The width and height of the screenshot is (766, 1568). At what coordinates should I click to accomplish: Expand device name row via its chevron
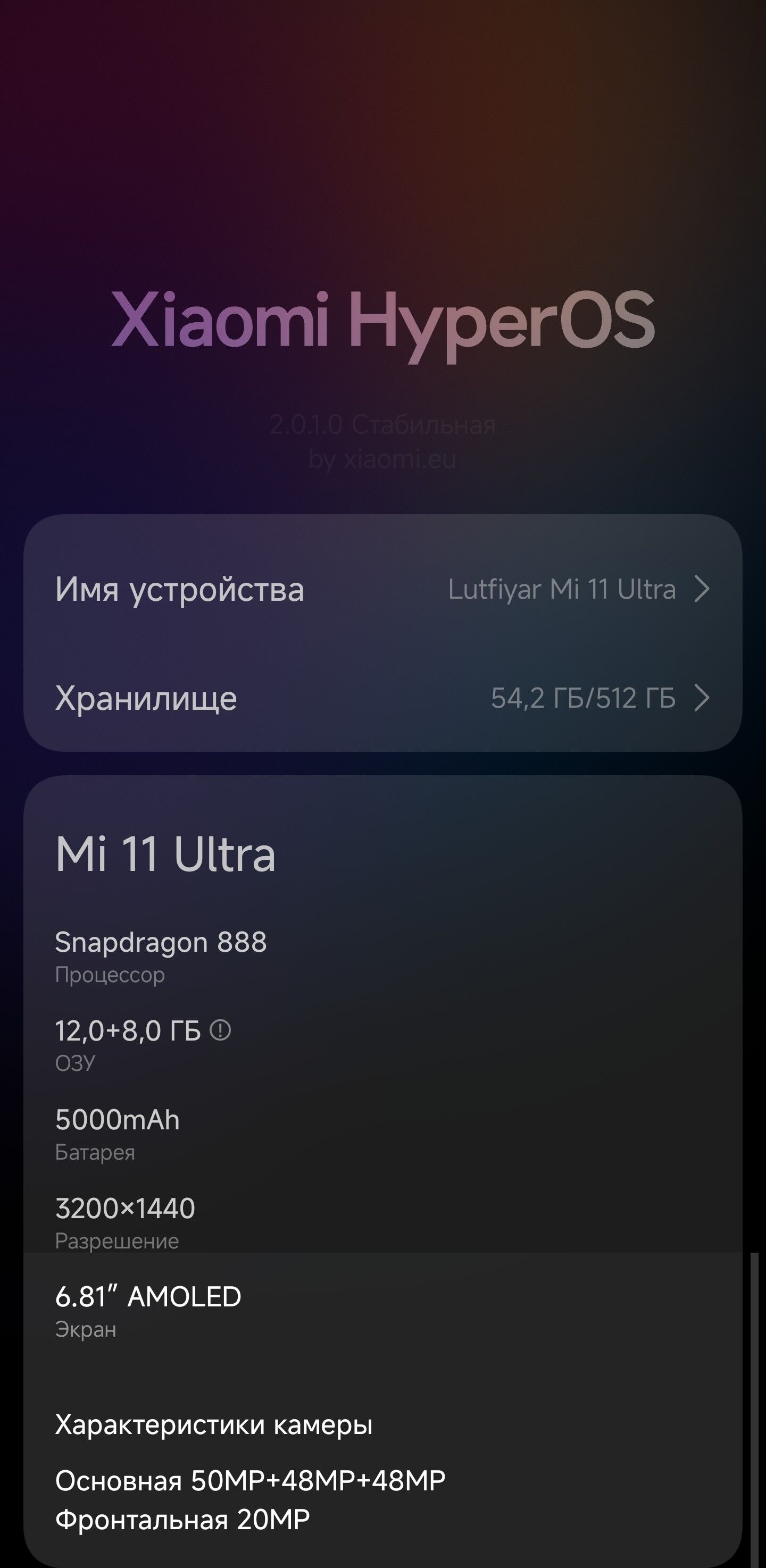(703, 588)
